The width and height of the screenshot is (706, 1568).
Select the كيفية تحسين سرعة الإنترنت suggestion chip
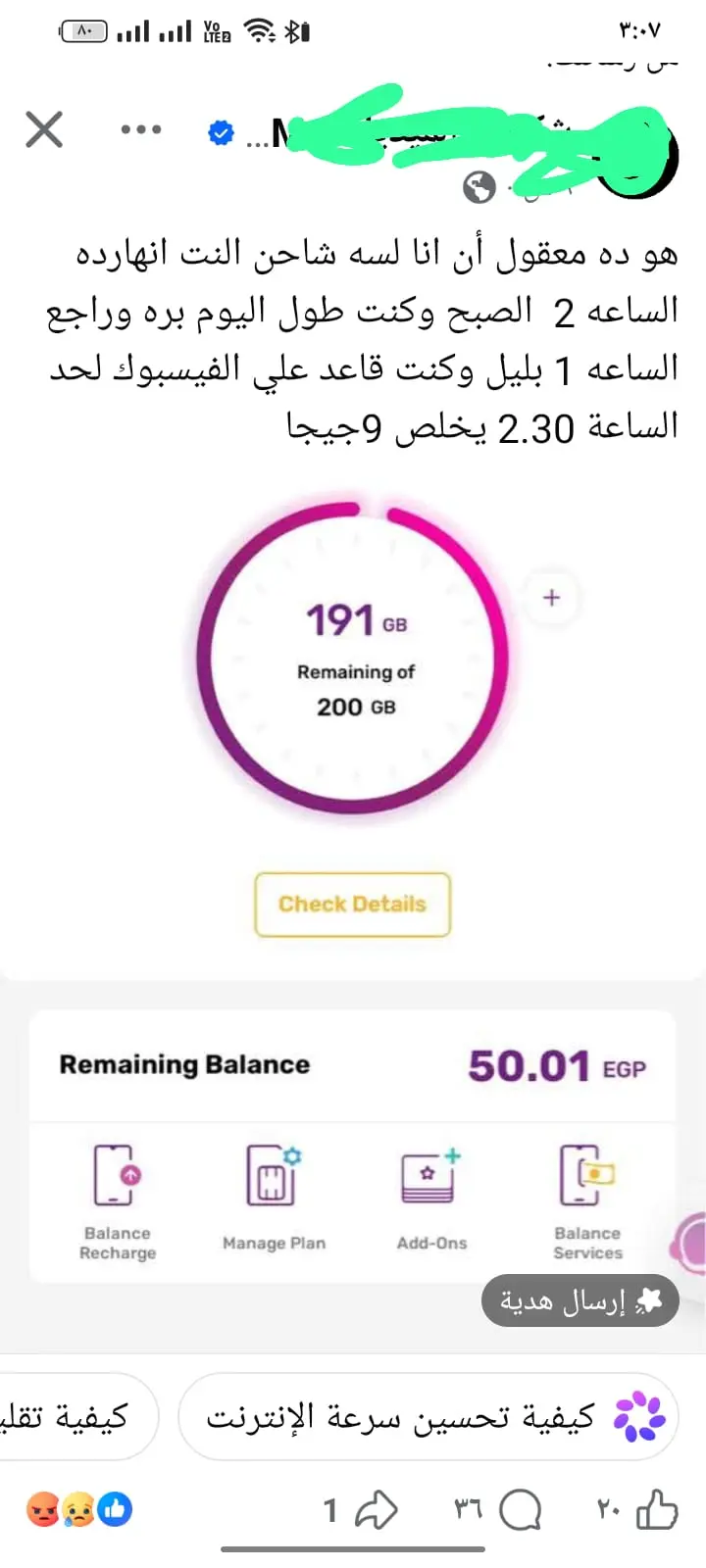click(x=429, y=1417)
